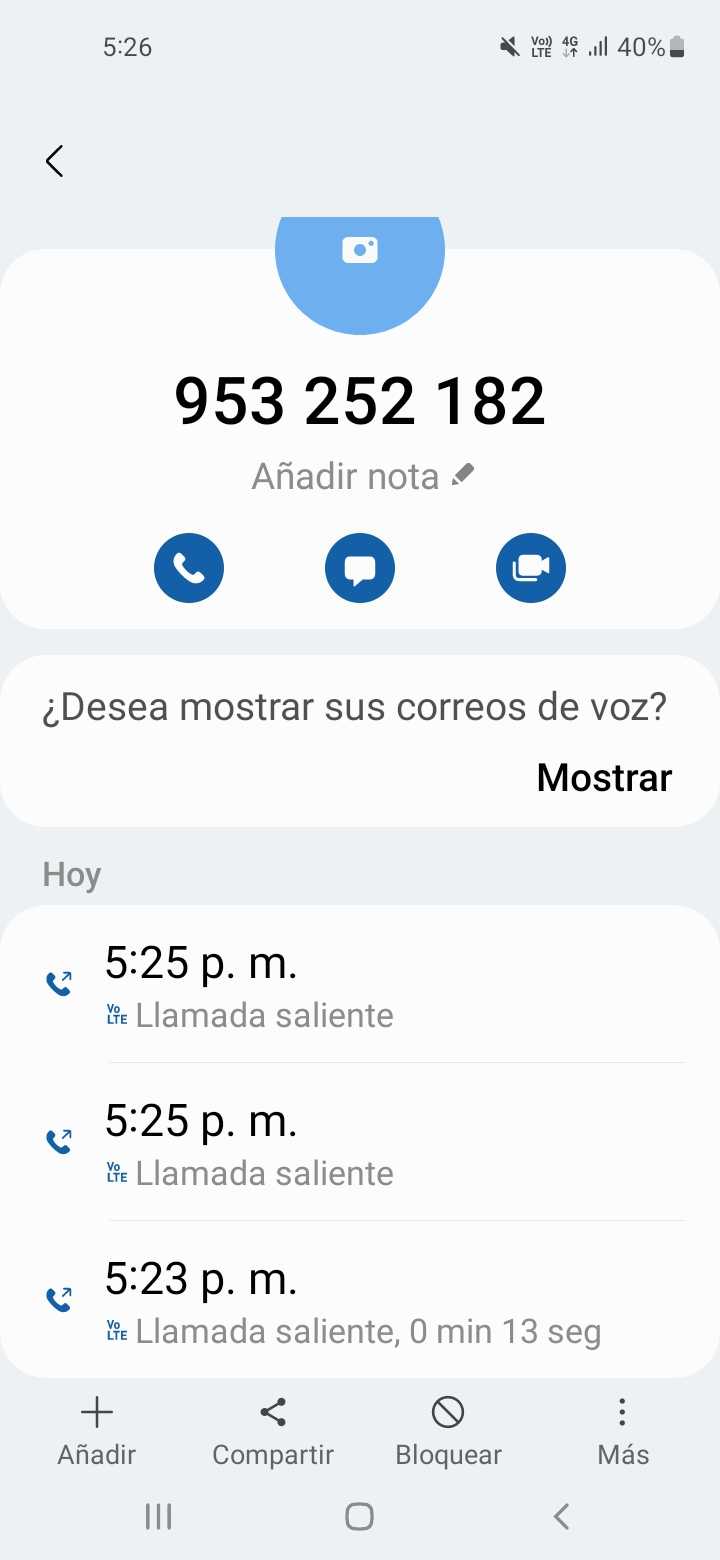720x1560 pixels.
Task: Block this number with Bloquear
Action: [x=448, y=1431]
